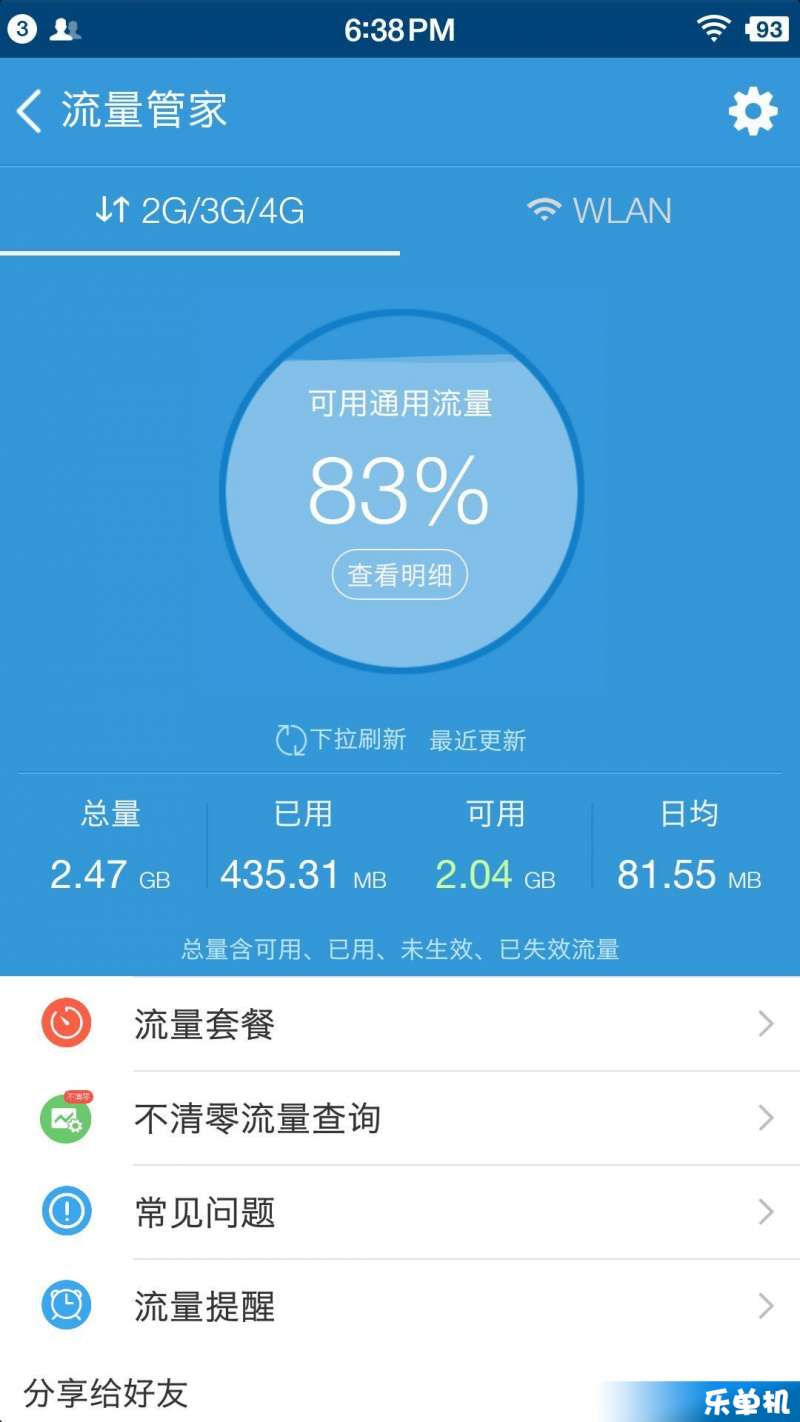Viewport: 800px width, 1422px height.
Task: Switch to the WLAN tab
Action: (600, 210)
